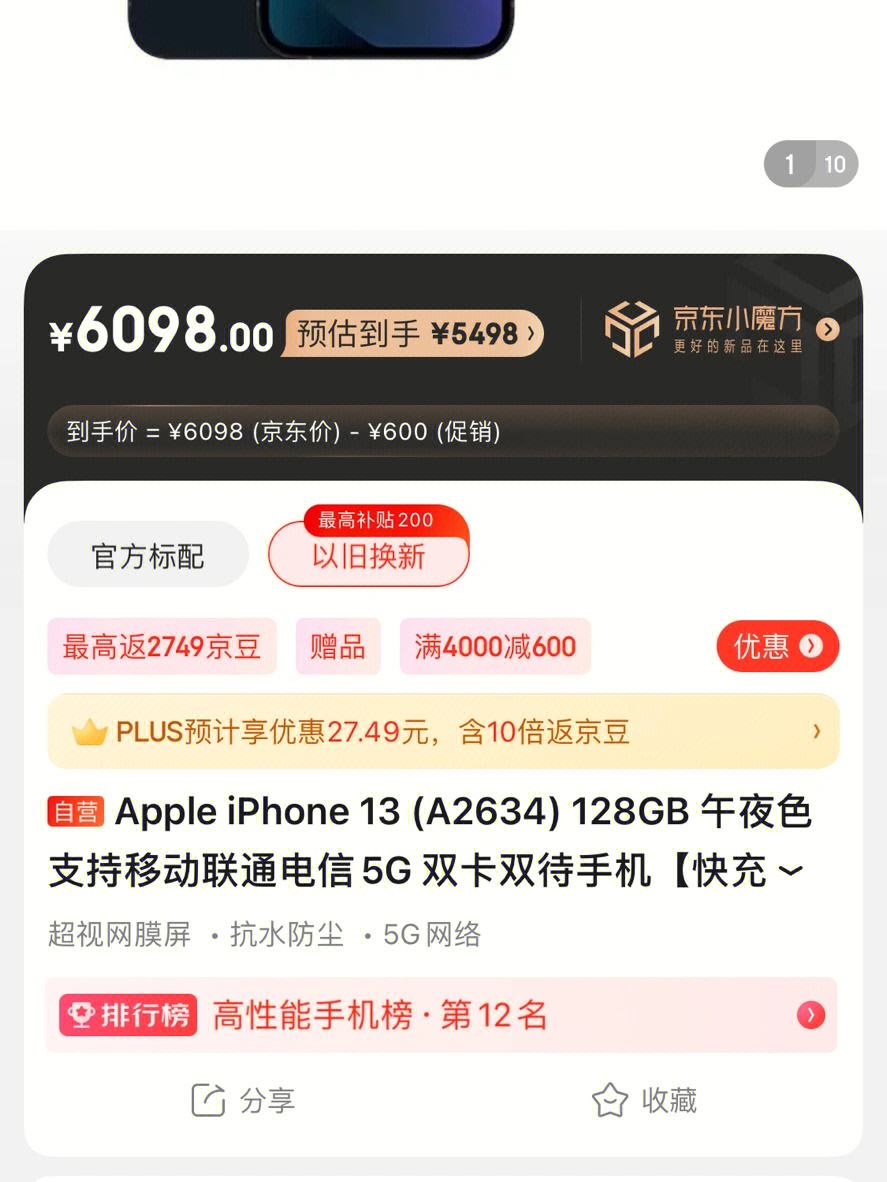Open the 预估到手 ¥5498 price details

pos(414,333)
